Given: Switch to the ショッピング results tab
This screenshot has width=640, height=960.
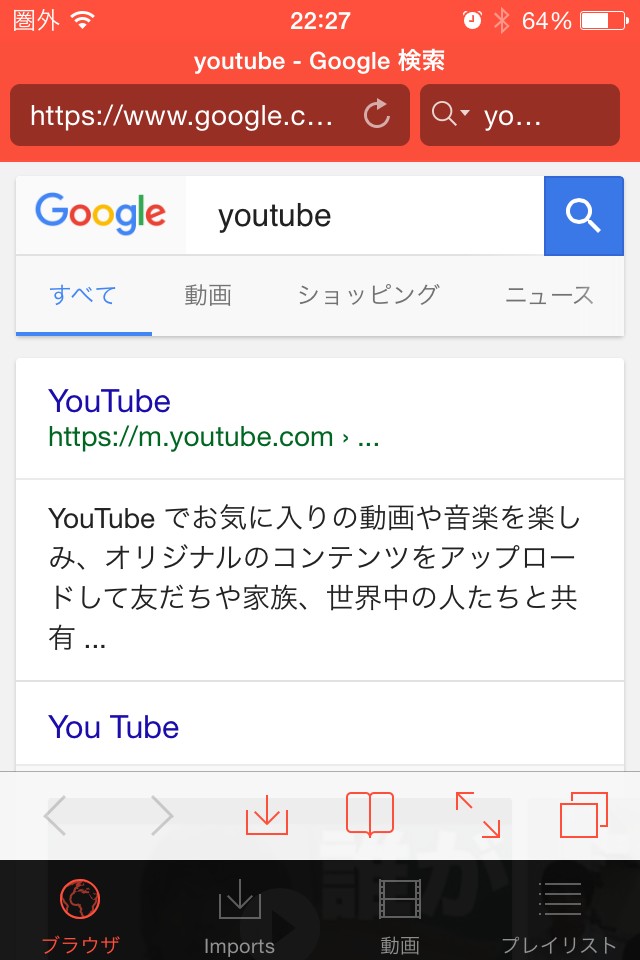Looking at the screenshot, I should (368, 295).
